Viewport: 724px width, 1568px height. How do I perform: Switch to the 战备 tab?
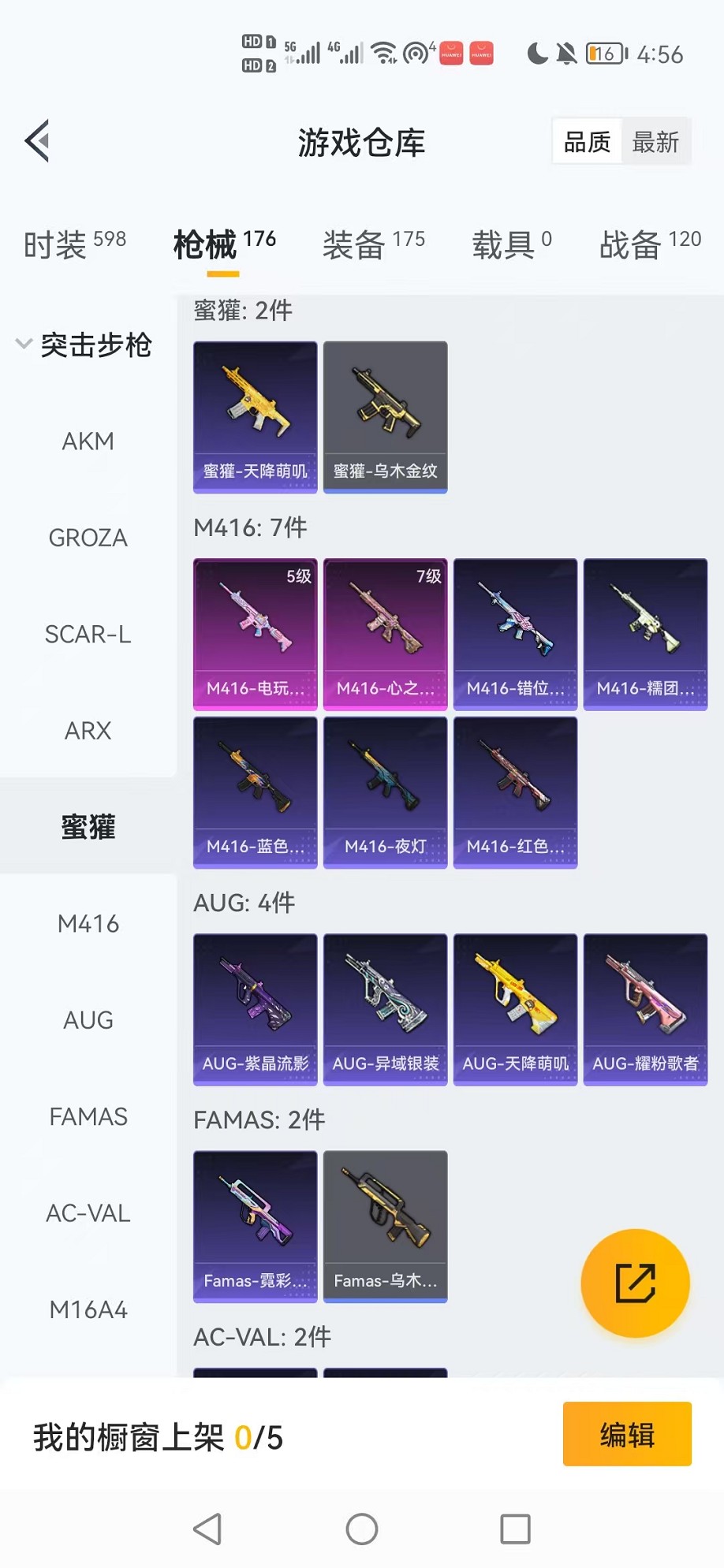[x=649, y=244]
